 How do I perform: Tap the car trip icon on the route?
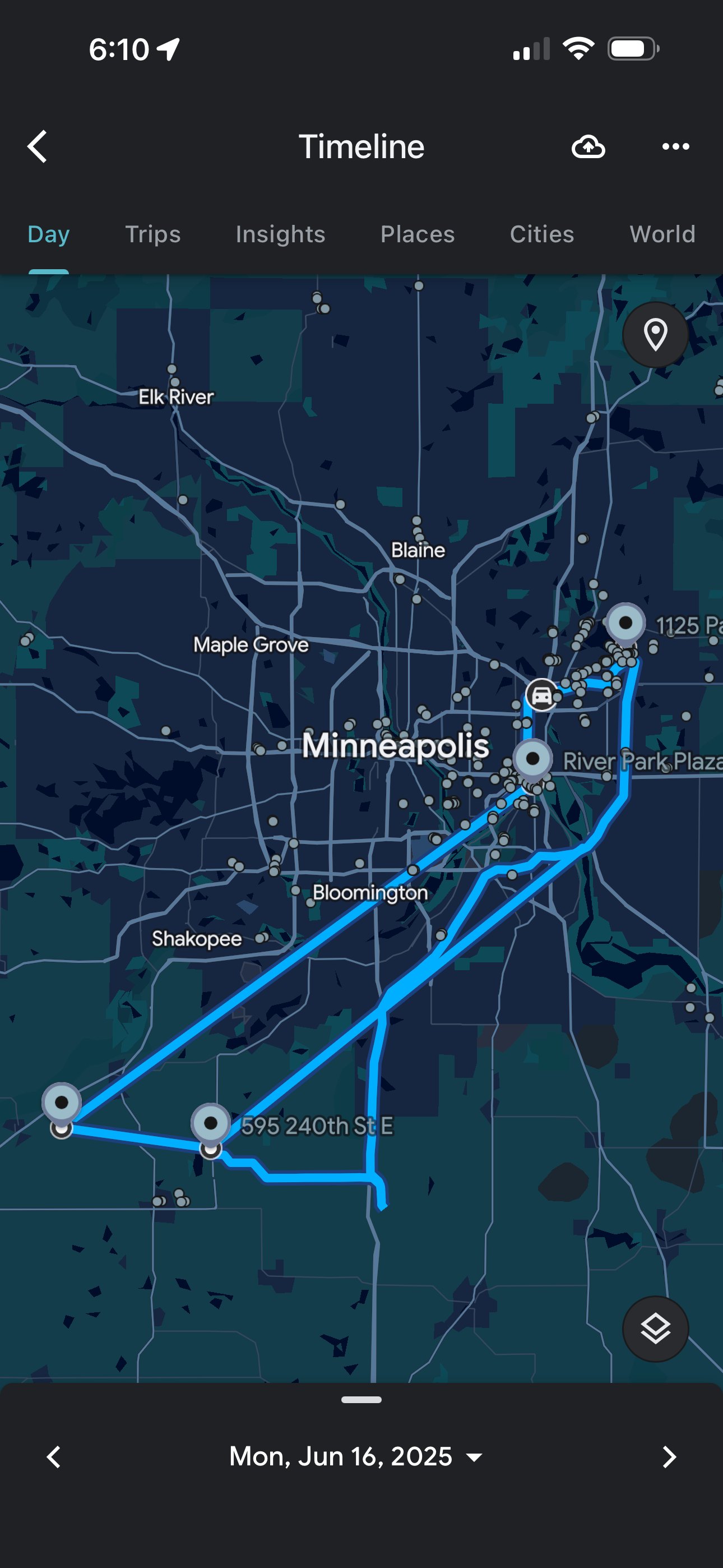click(x=541, y=694)
